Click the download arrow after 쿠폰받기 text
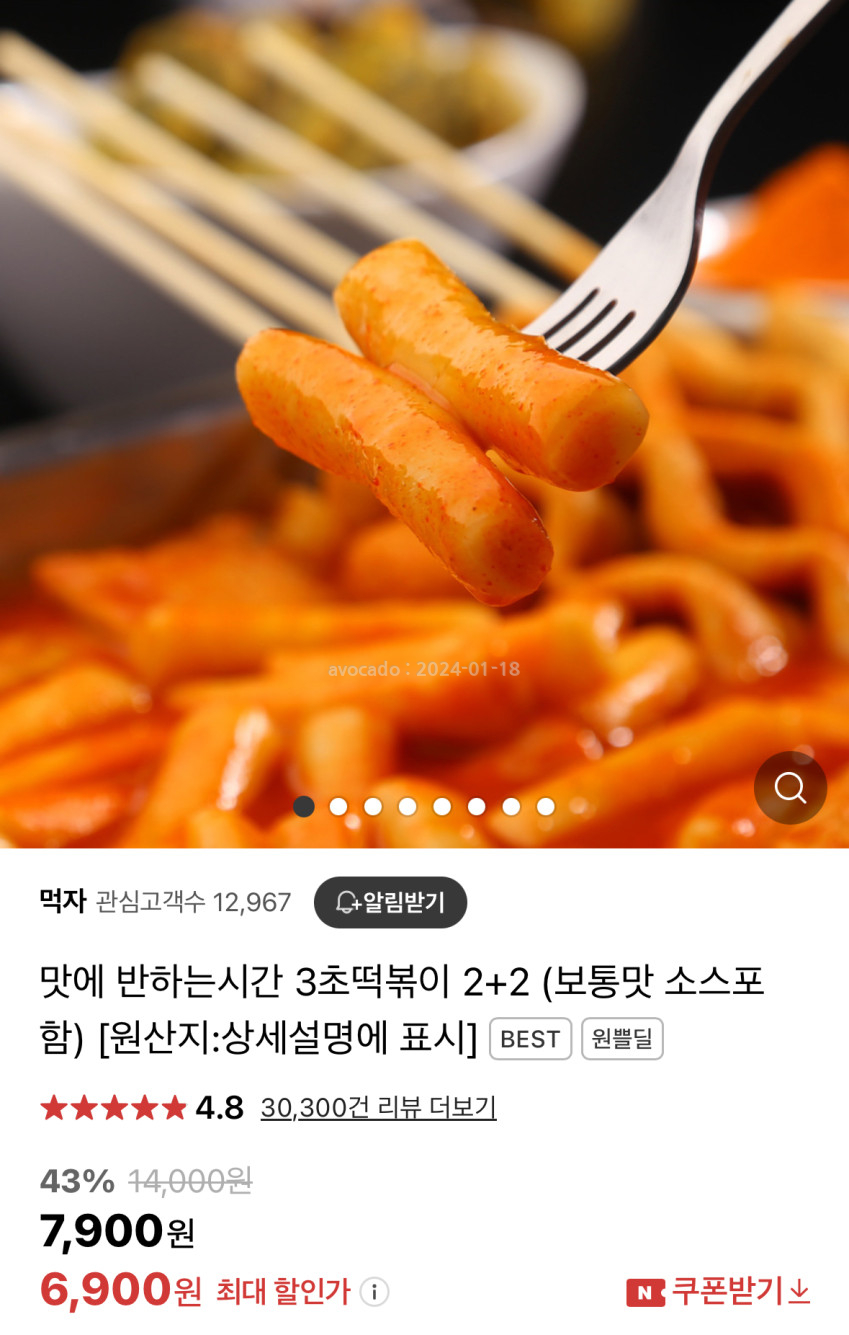Screen dimensions: 849x1335 [x=800, y=1293]
